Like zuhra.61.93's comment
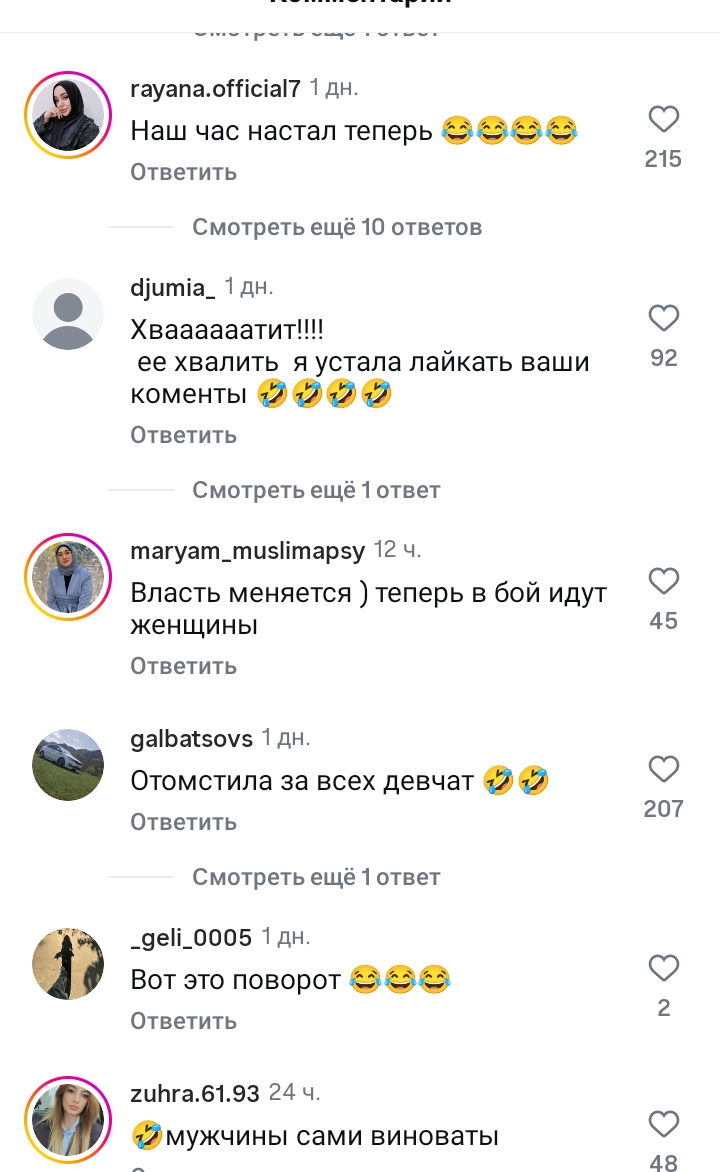Viewport: 720px width, 1172px height. (x=664, y=1125)
